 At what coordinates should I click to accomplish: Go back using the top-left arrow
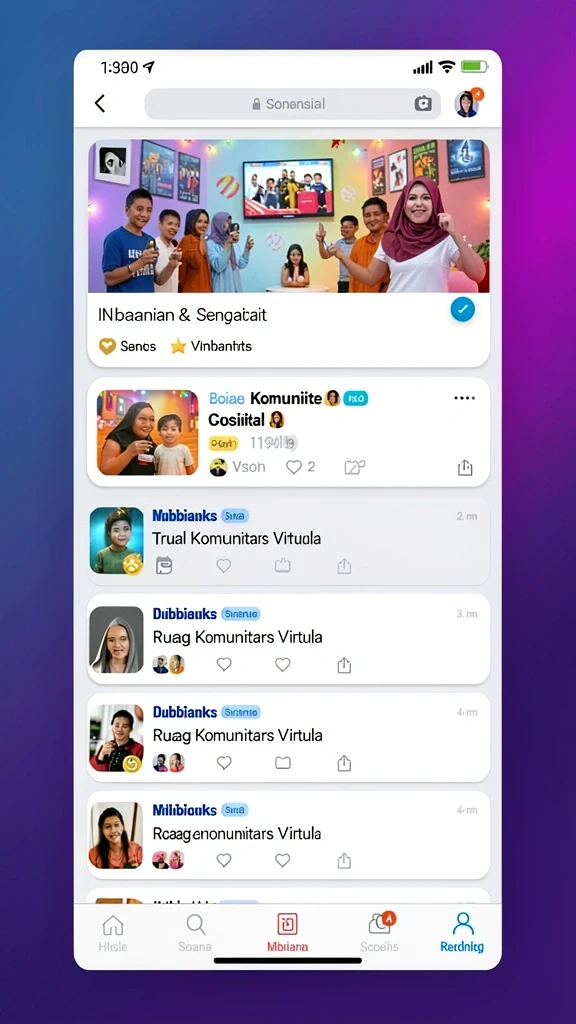pos(100,103)
